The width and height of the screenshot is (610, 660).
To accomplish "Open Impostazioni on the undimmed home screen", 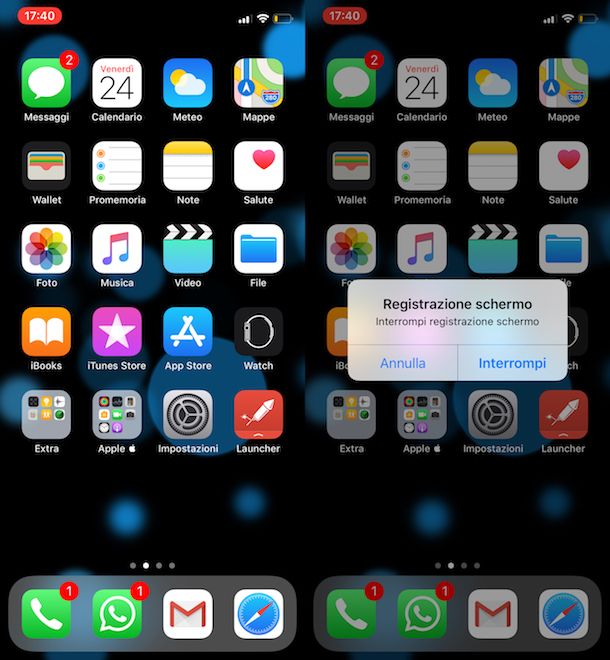I will (188, 415).
